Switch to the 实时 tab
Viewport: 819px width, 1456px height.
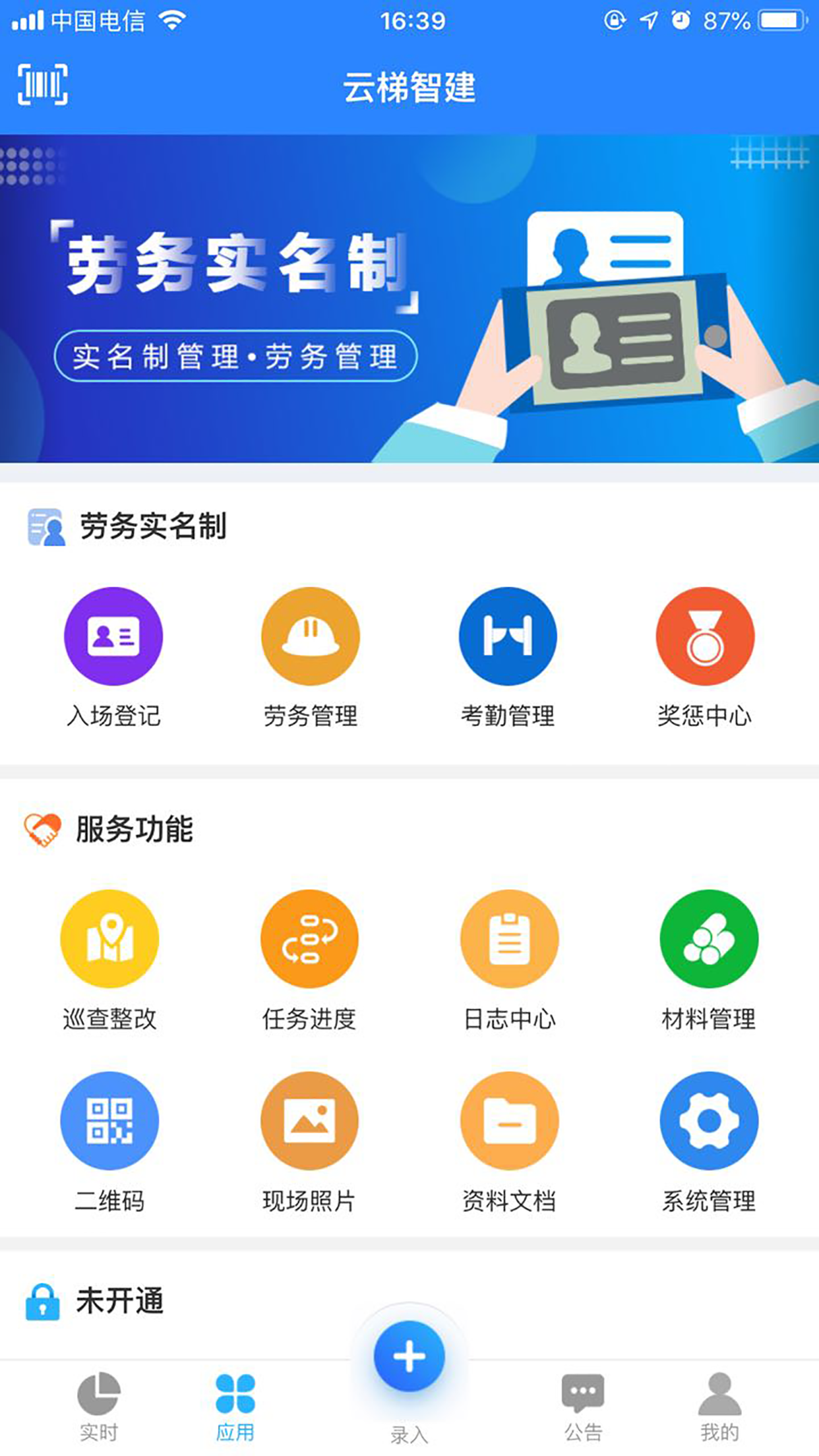coord(99,1407)
